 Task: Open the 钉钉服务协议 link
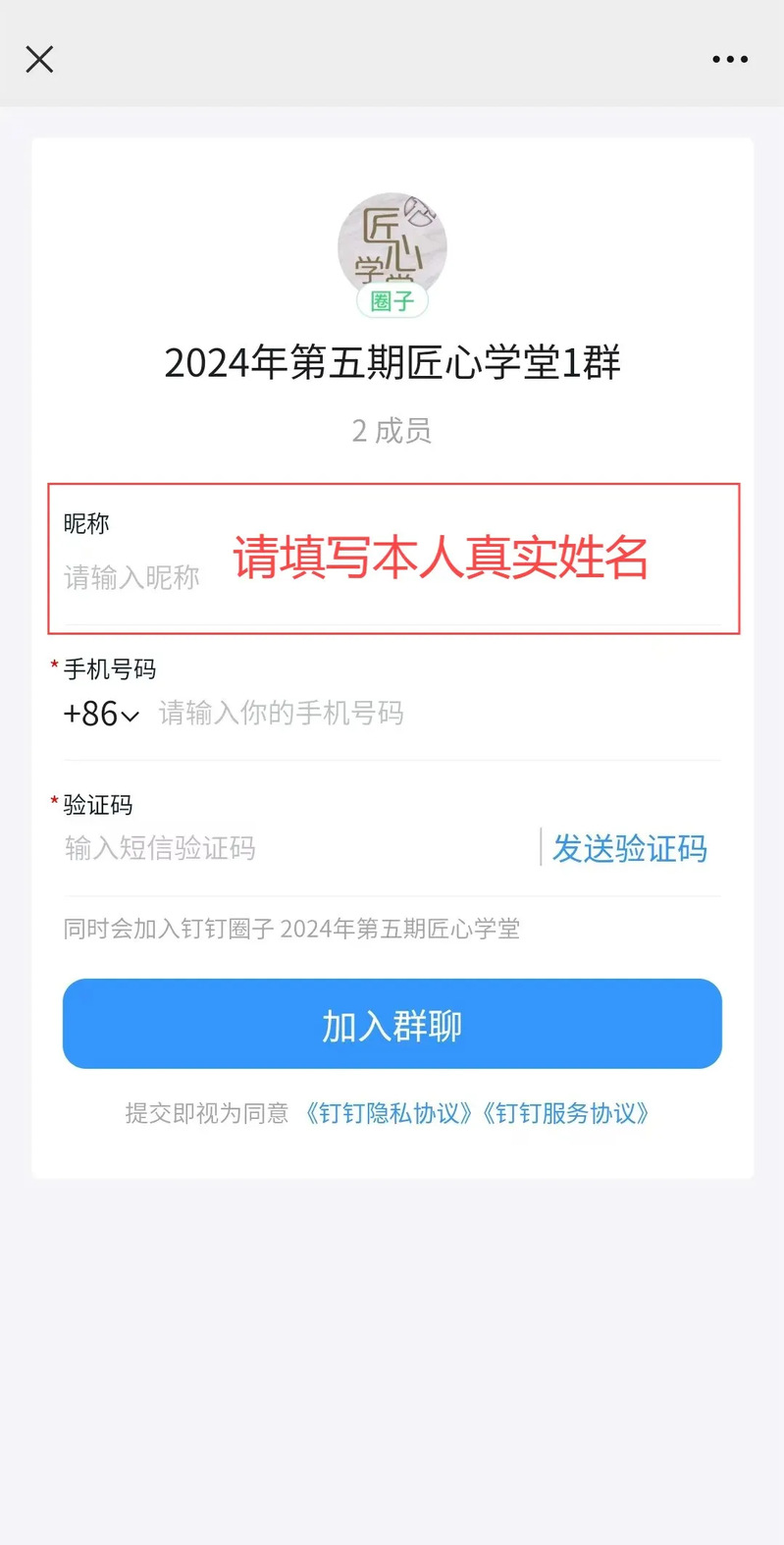click(565, 1113)
